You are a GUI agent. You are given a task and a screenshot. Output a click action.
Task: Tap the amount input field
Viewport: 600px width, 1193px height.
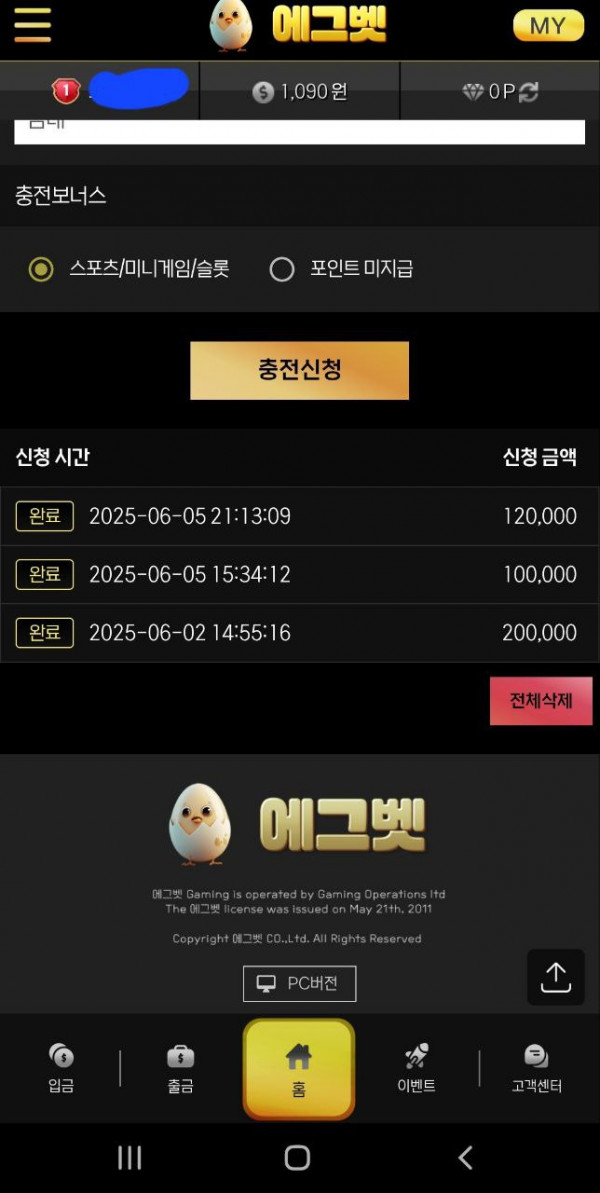click(299, 131)
